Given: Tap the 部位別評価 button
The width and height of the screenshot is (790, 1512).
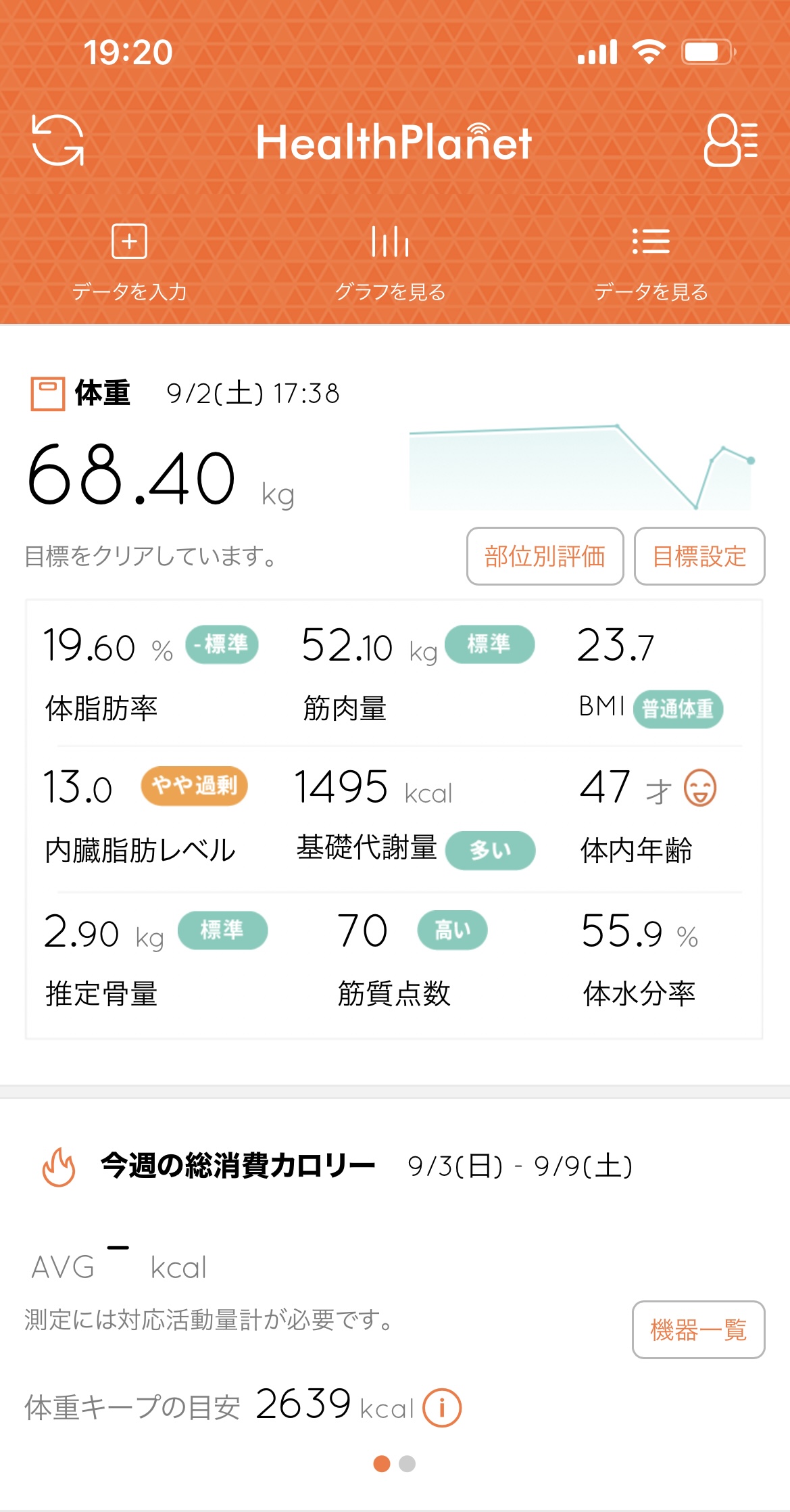Looking at the screenshot, I should point(545,556).
